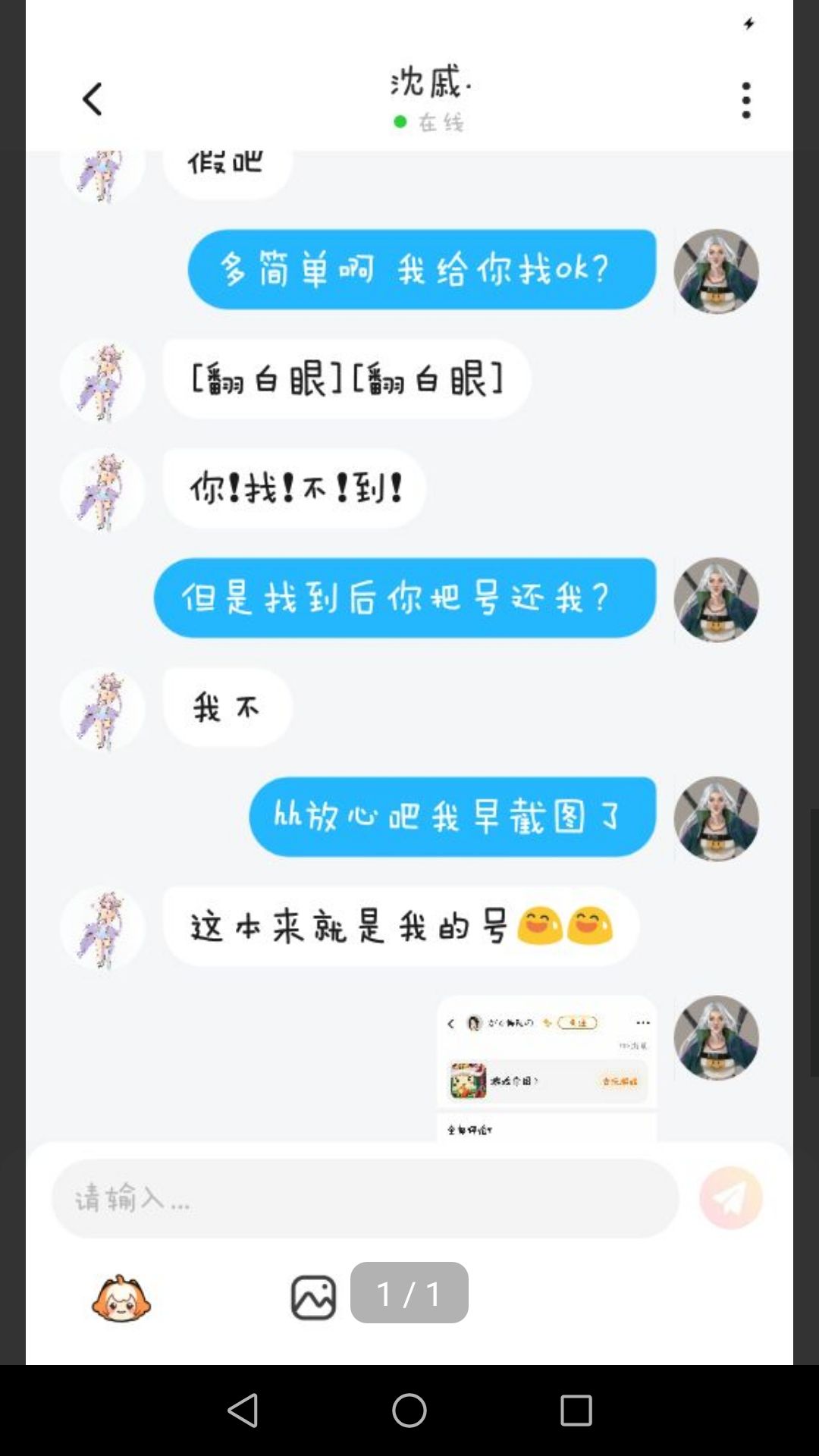
Task: Return to the home screen
Action: 409,1410
